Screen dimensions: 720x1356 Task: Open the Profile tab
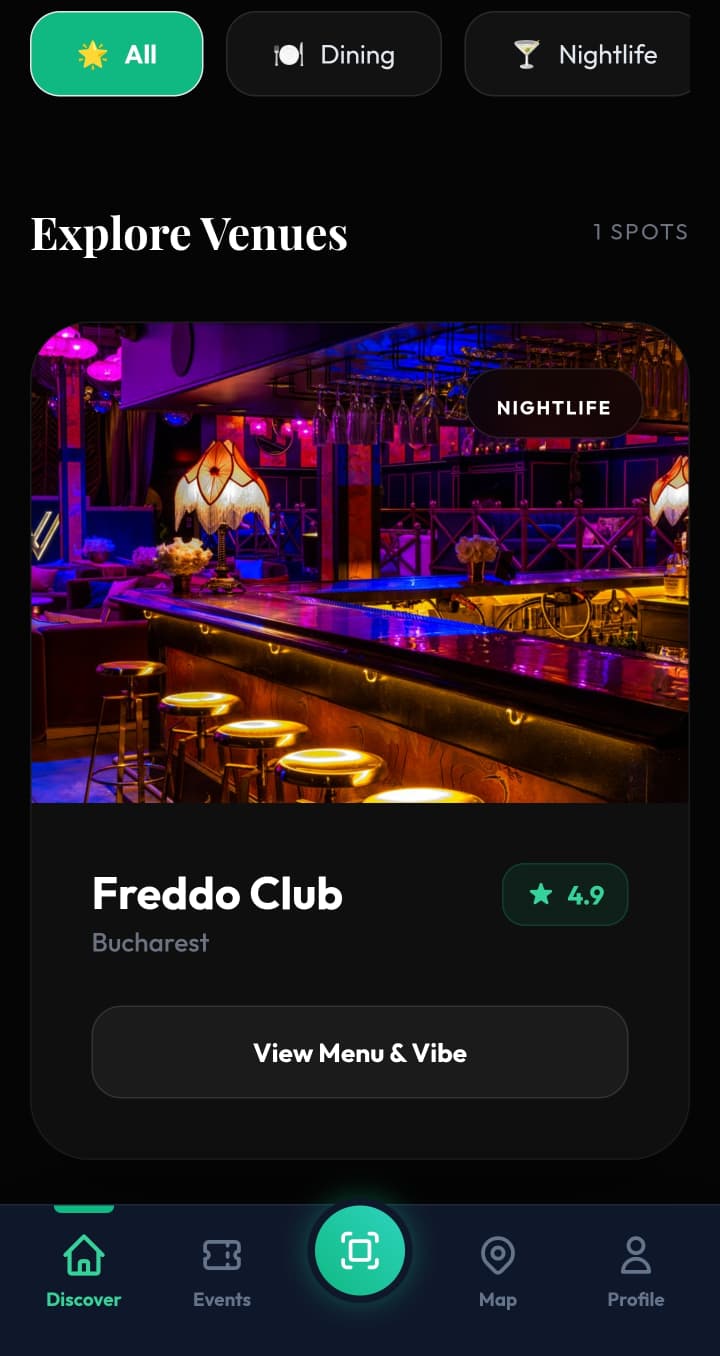point(636,1271)
